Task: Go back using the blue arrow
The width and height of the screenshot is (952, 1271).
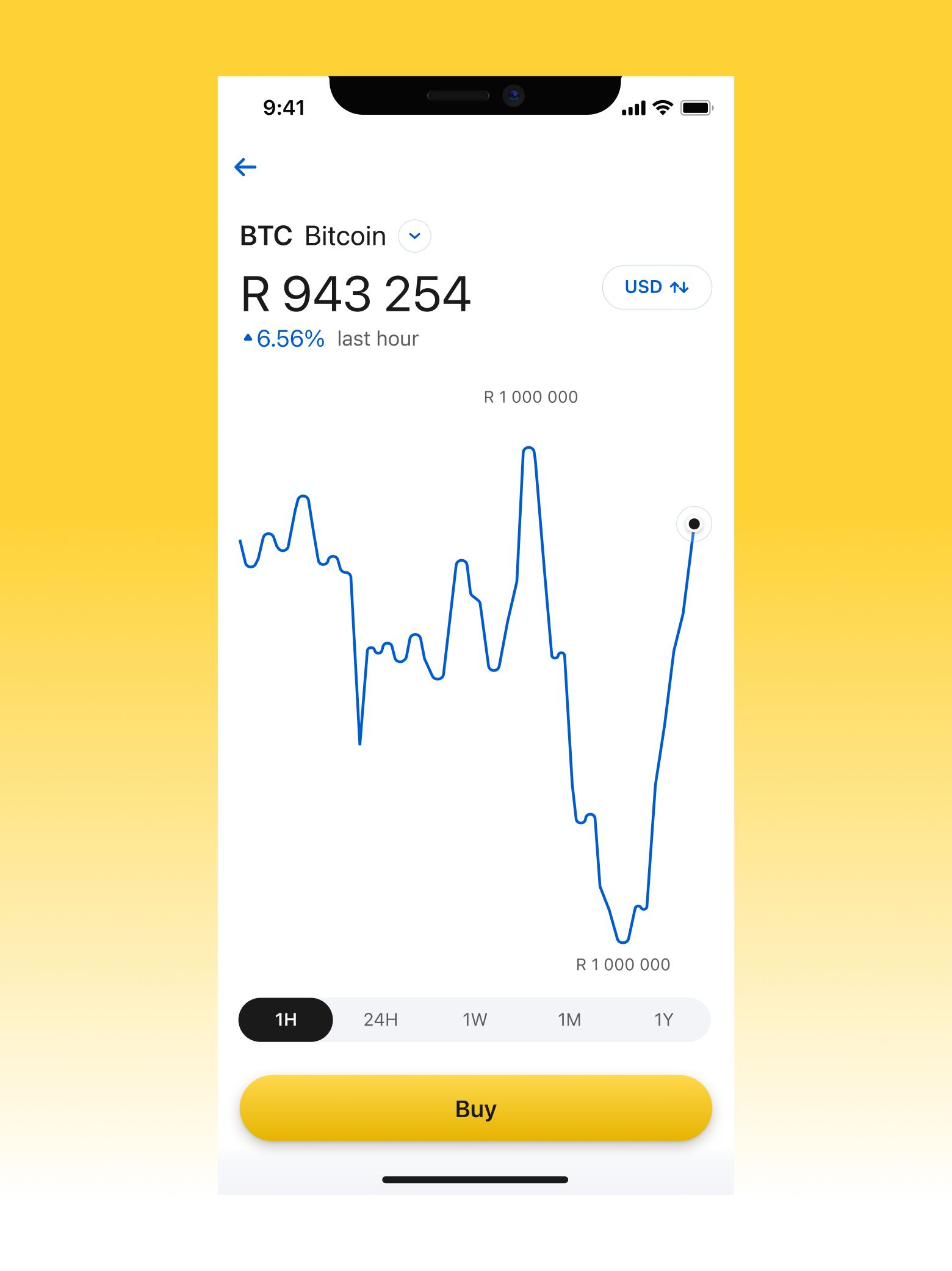Action: [245, 167]
